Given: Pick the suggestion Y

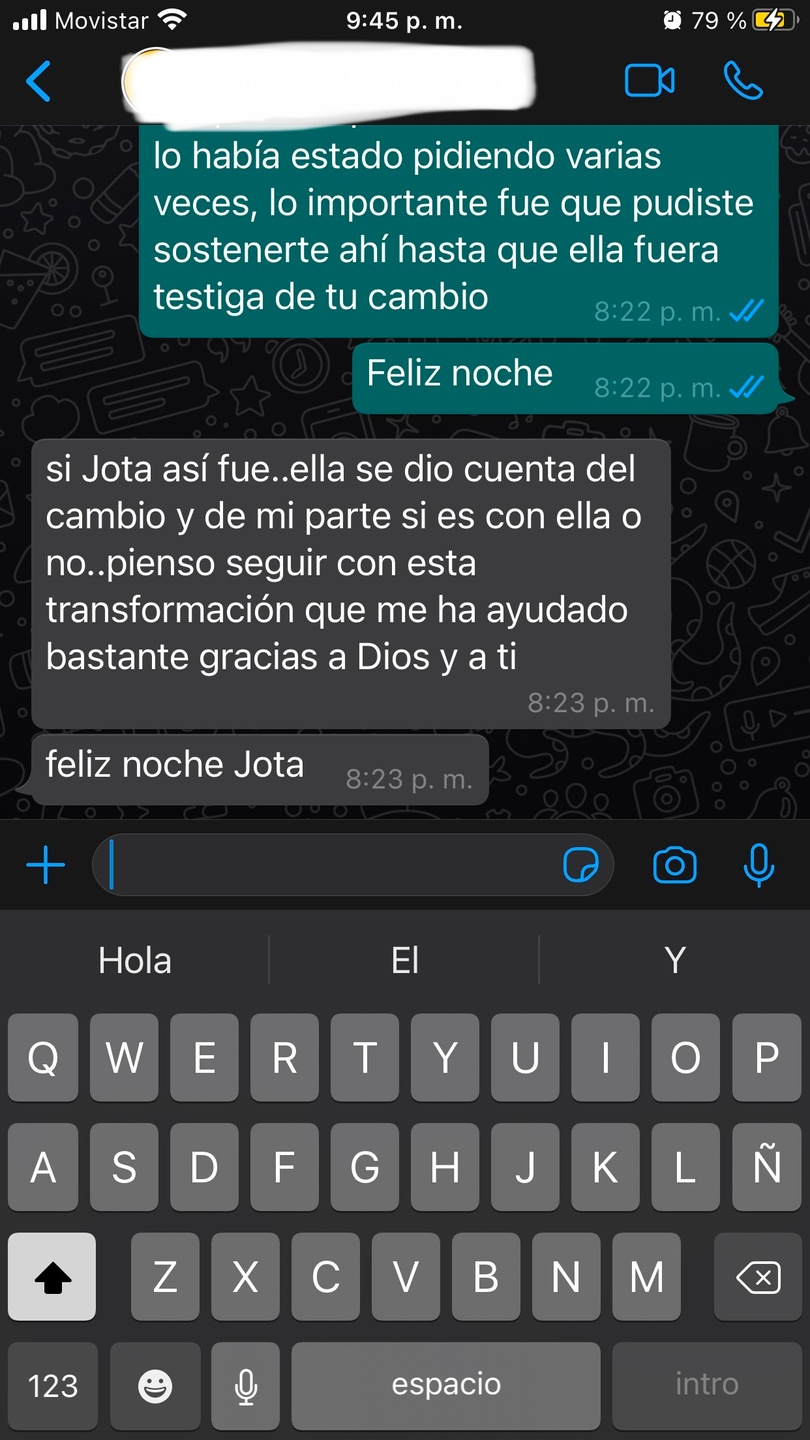Looking at the screenshot, I should click(675, 961).
